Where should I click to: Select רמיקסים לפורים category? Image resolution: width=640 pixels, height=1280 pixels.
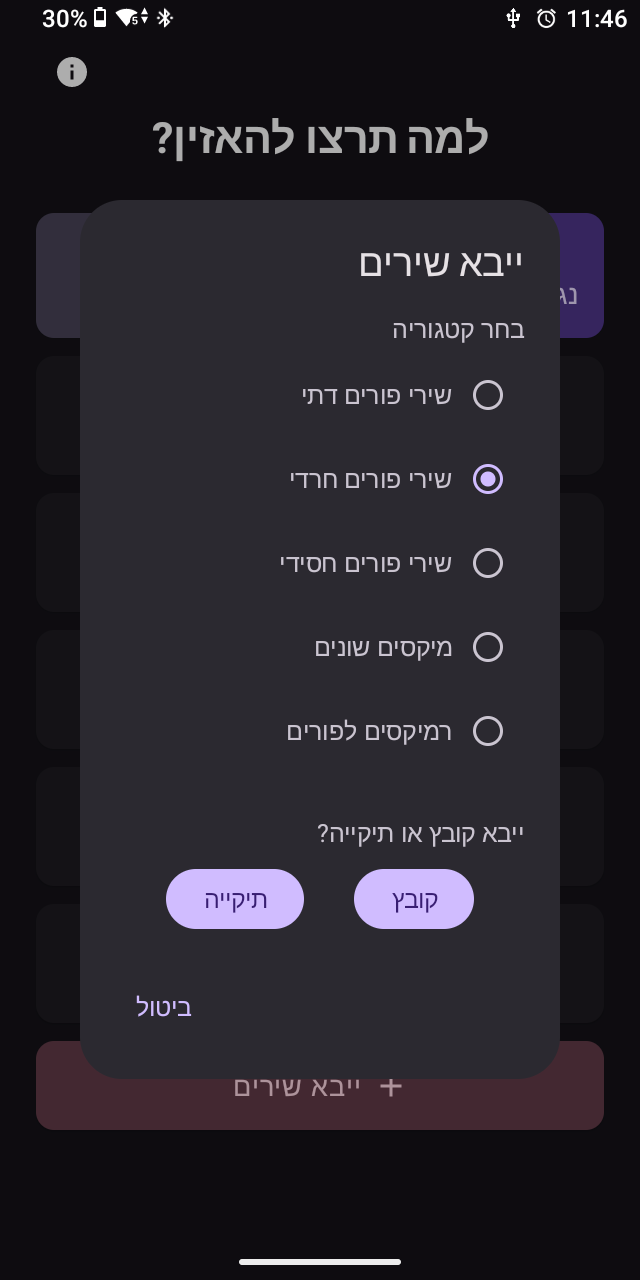487,731
